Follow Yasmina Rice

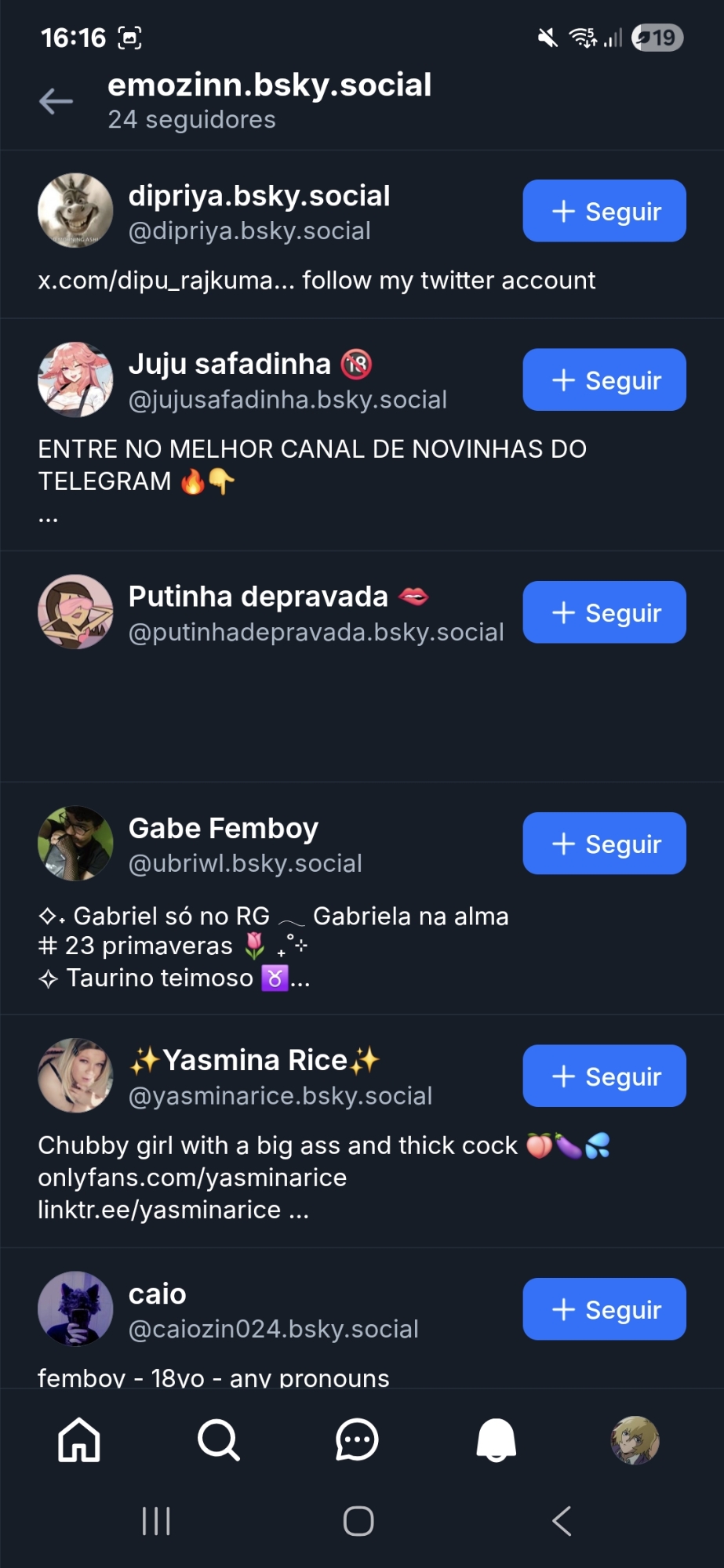pyautogui.click(x=604, y=1076)
